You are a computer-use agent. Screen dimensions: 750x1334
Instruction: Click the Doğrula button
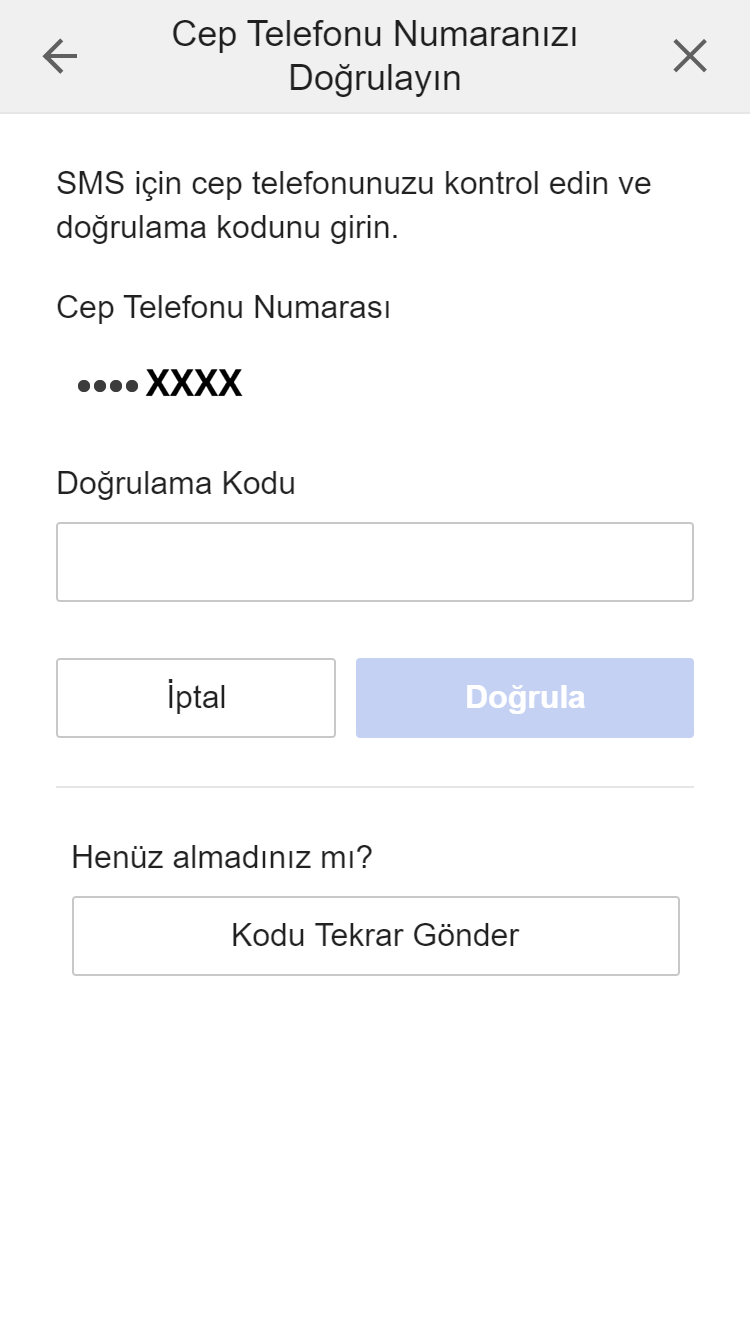[524, 697]
